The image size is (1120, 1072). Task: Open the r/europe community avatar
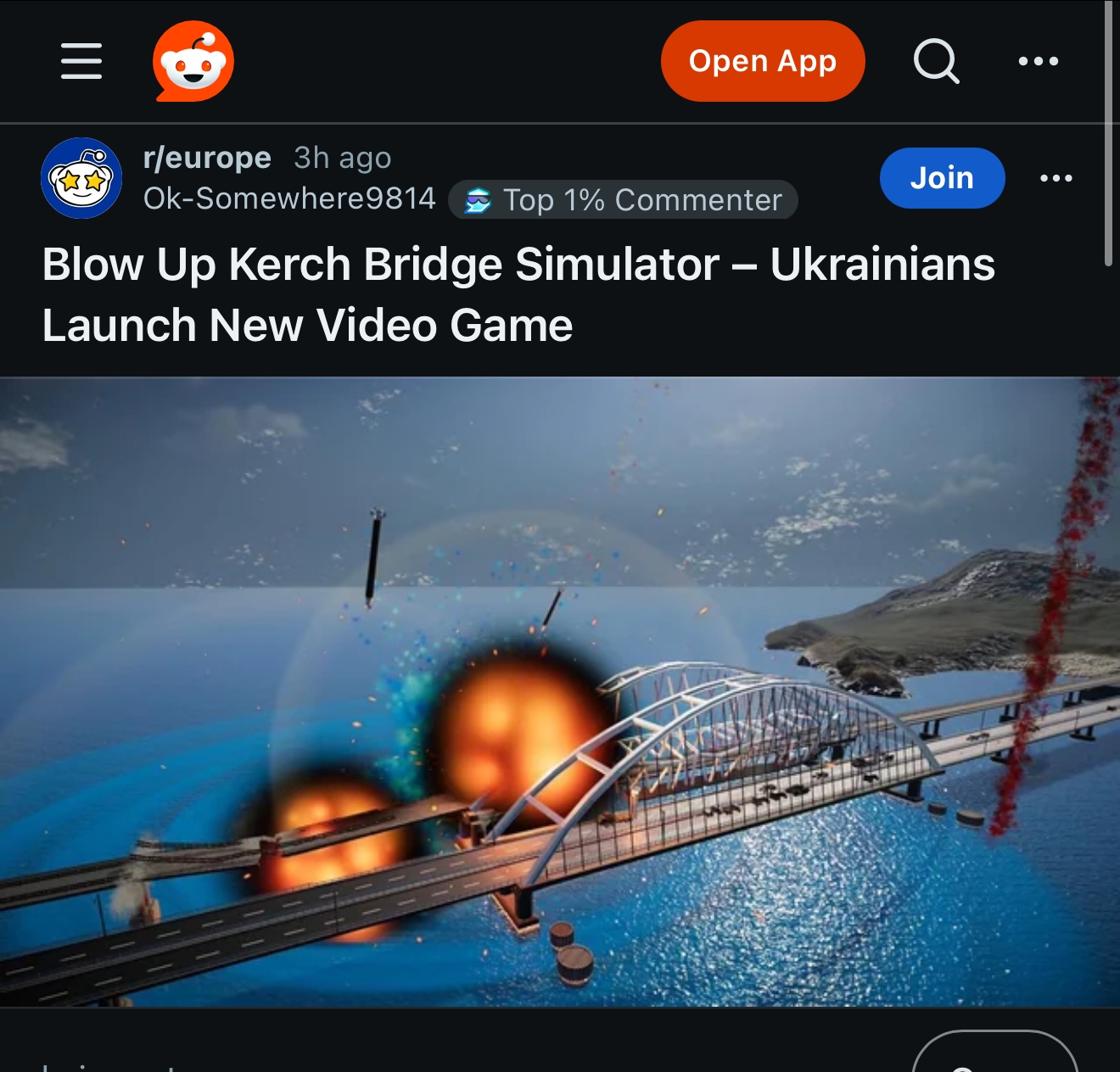[81, 178]
